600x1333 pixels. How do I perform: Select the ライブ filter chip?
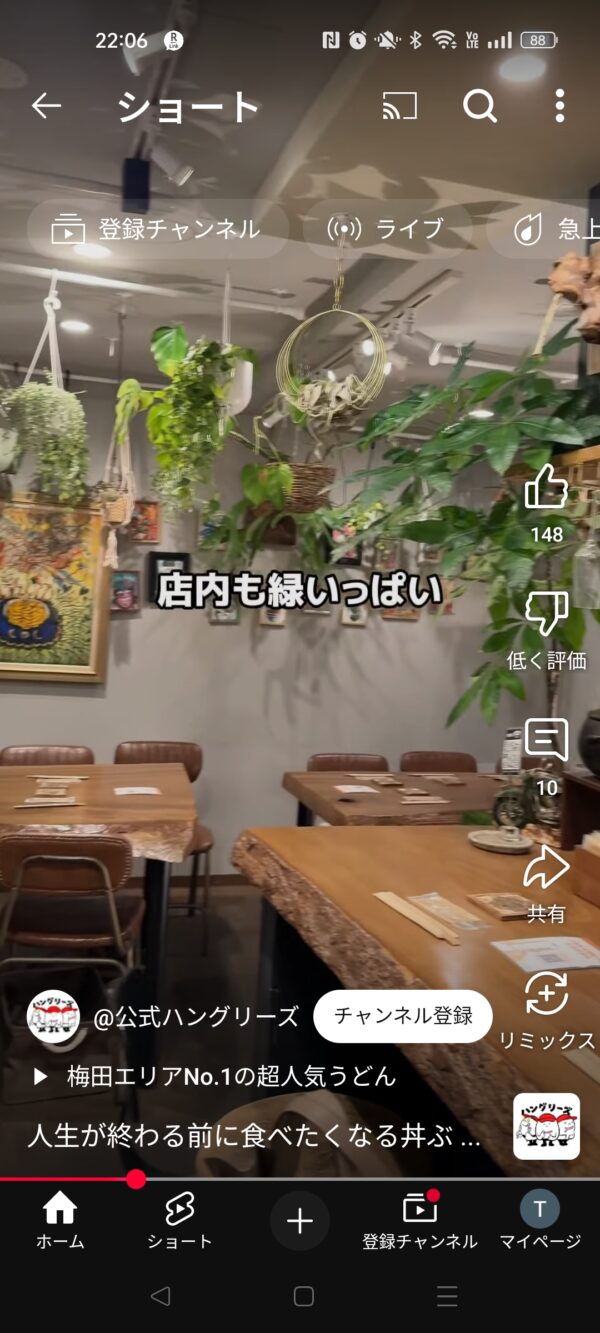click(387, 229)
